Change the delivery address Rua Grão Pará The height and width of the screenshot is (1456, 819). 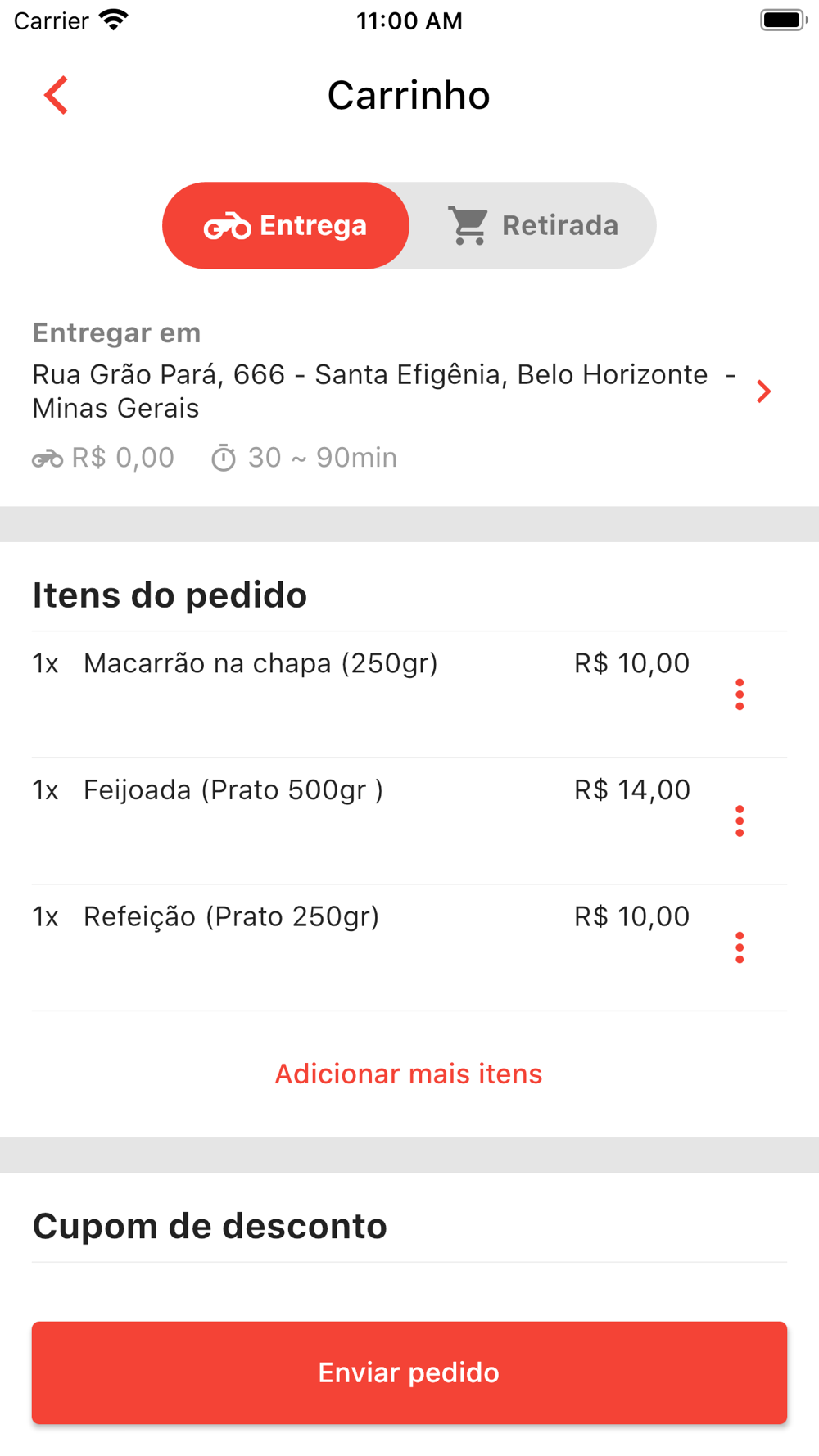click(401, 391)
